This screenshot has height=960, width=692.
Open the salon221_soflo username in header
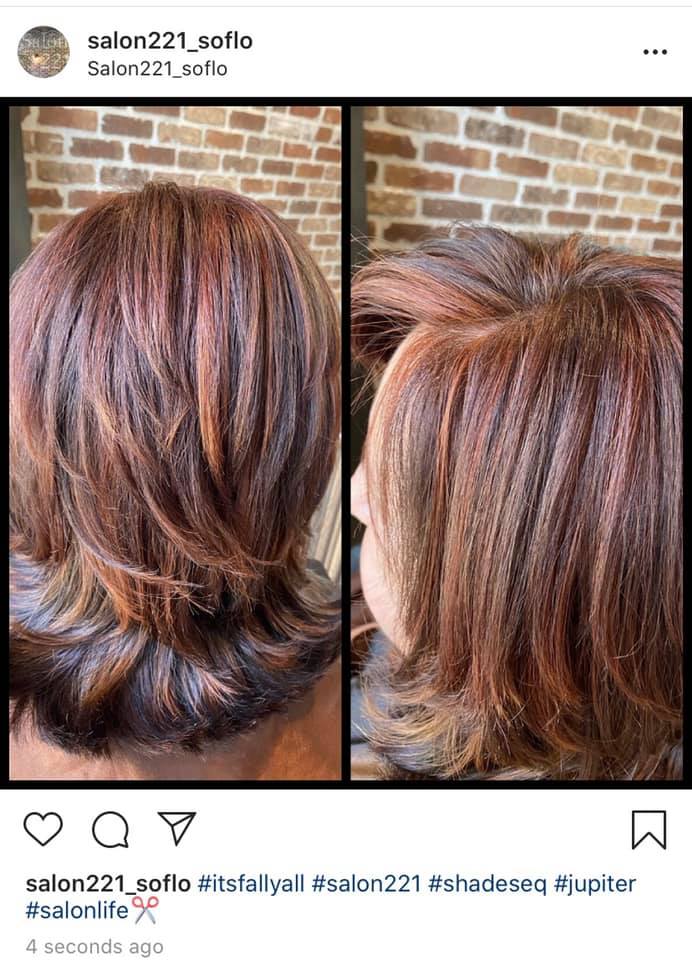[169, 41]
